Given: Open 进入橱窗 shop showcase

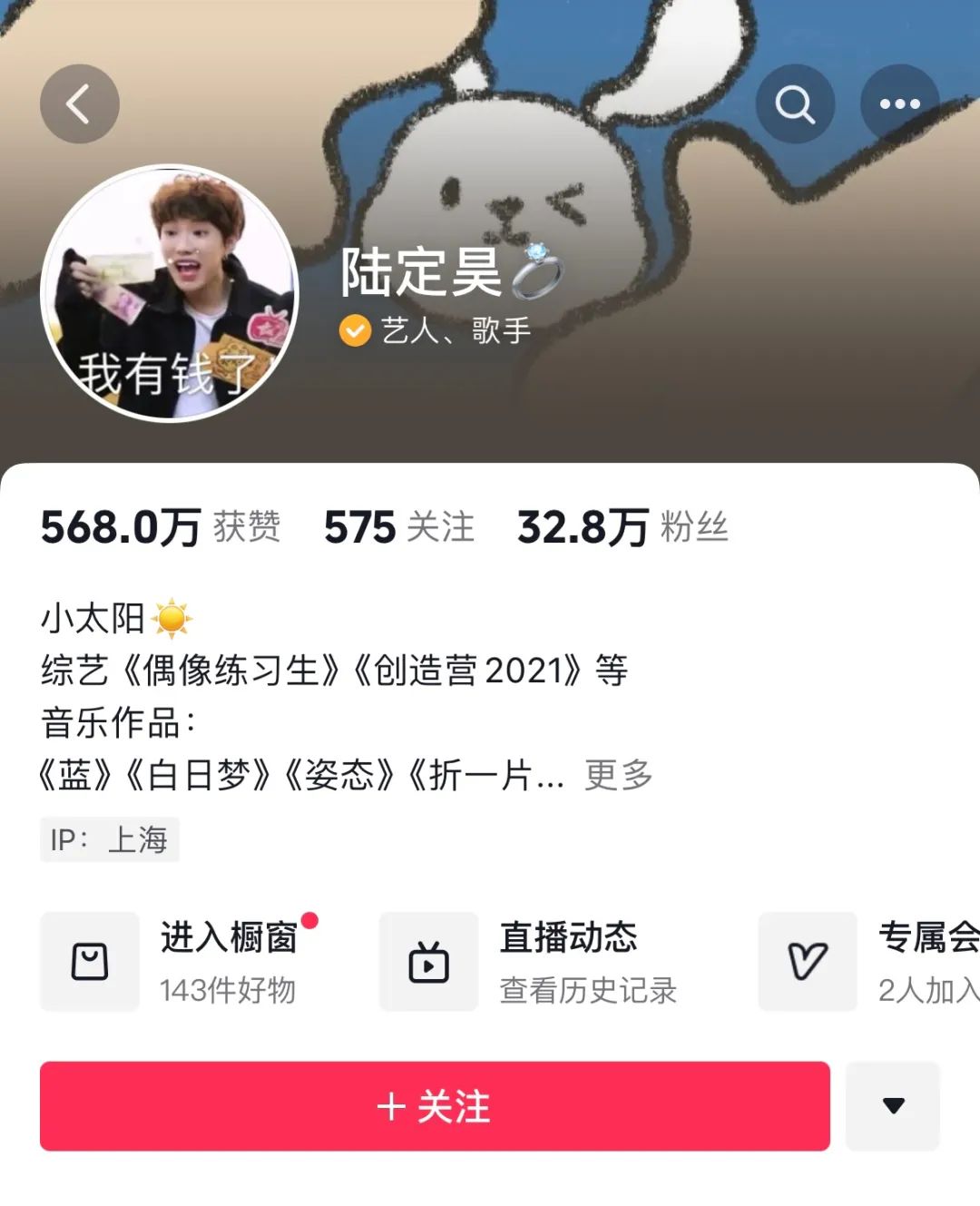Looking at the screenshot, I should pyautogui.click(x=181, y=962).
